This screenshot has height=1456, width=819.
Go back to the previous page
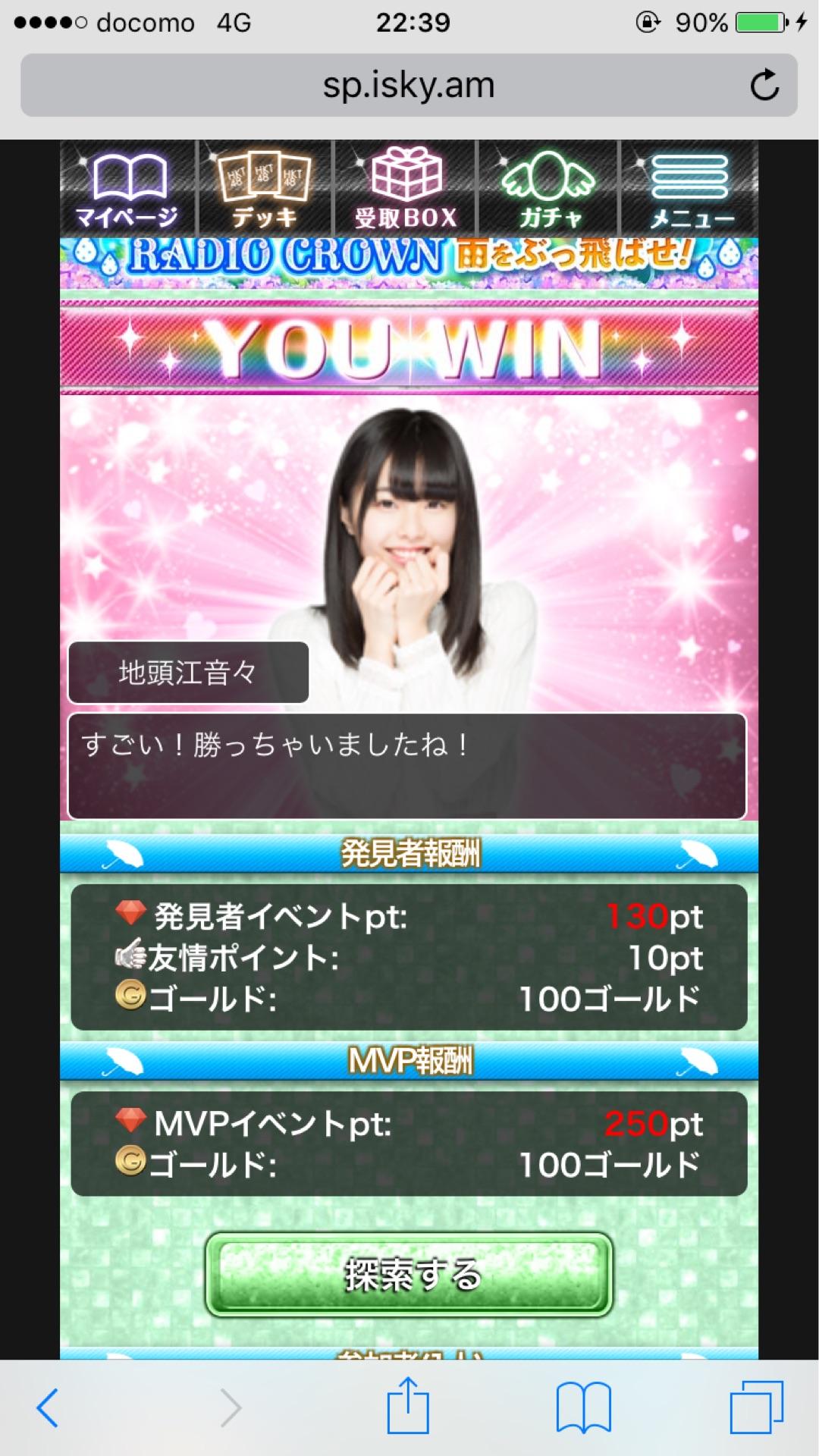[x=47, y=1408]
